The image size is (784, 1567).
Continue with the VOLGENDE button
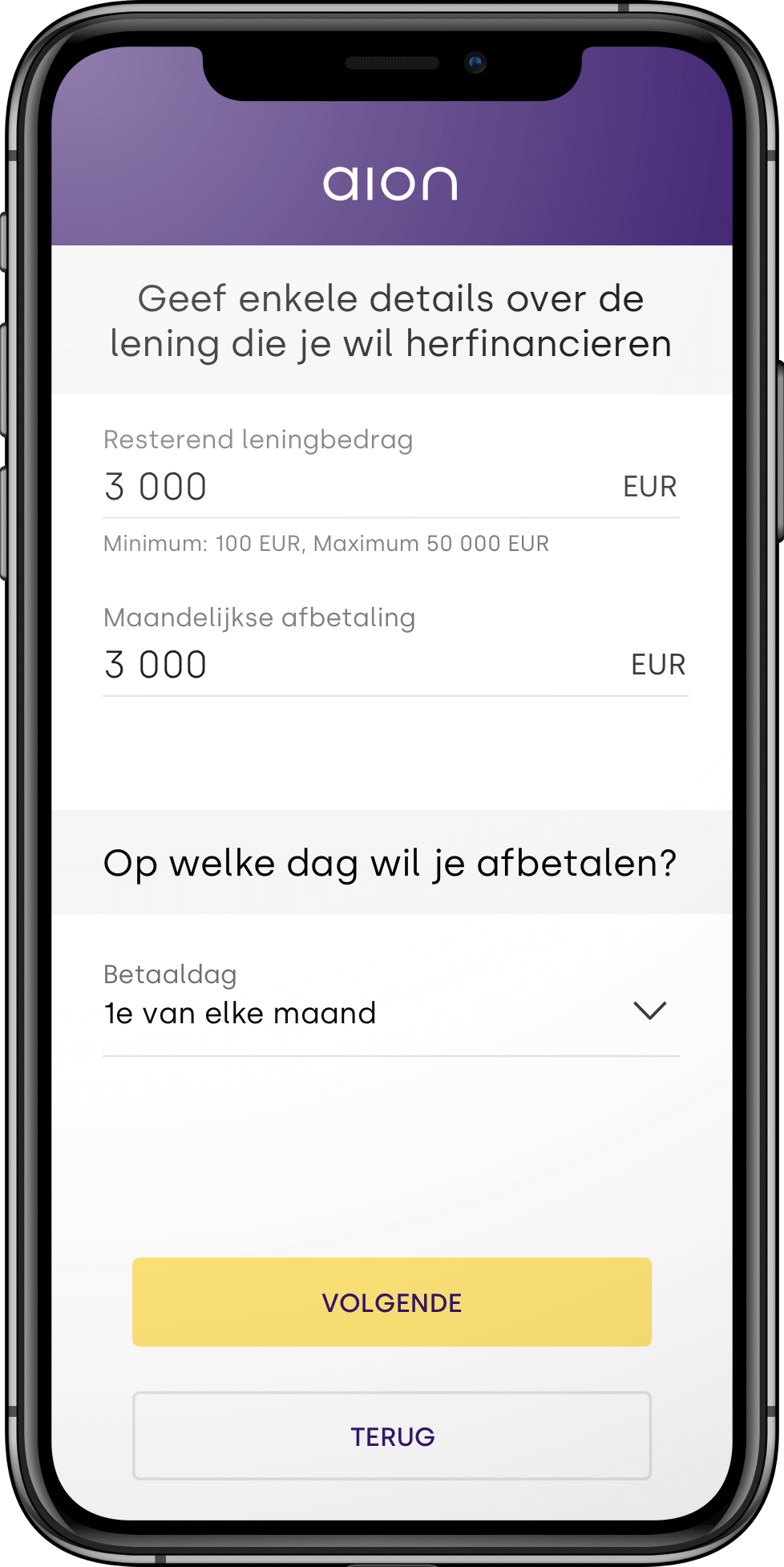click(391, 1302)
